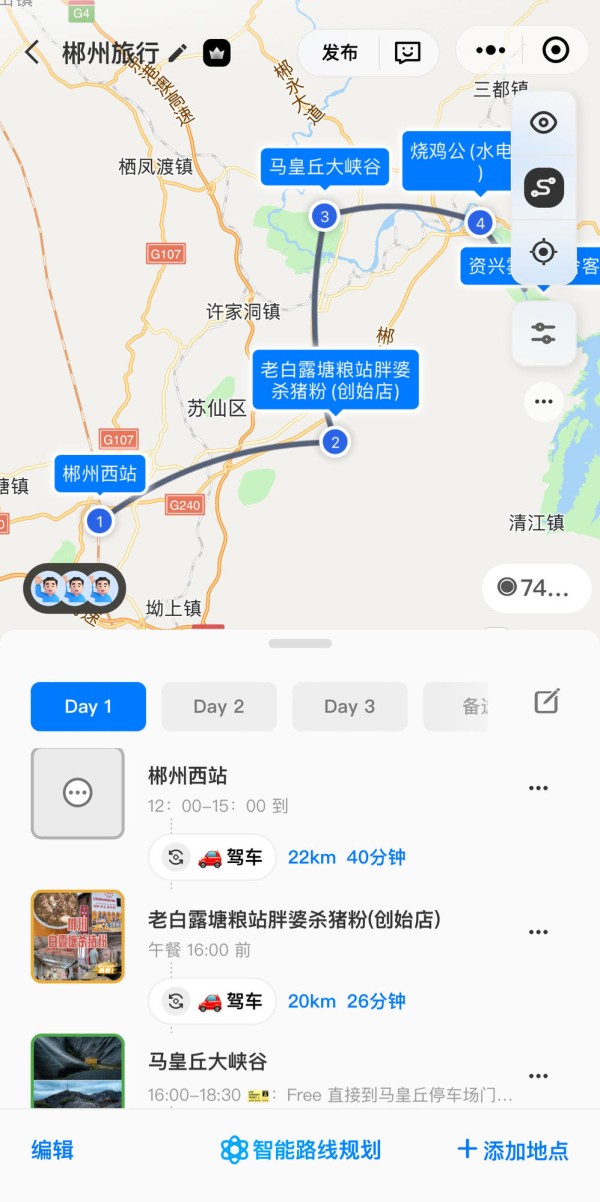Viewport: 600px width, 1202px height.
Task: Open map settings with the sliders icon
Action: 543,334
